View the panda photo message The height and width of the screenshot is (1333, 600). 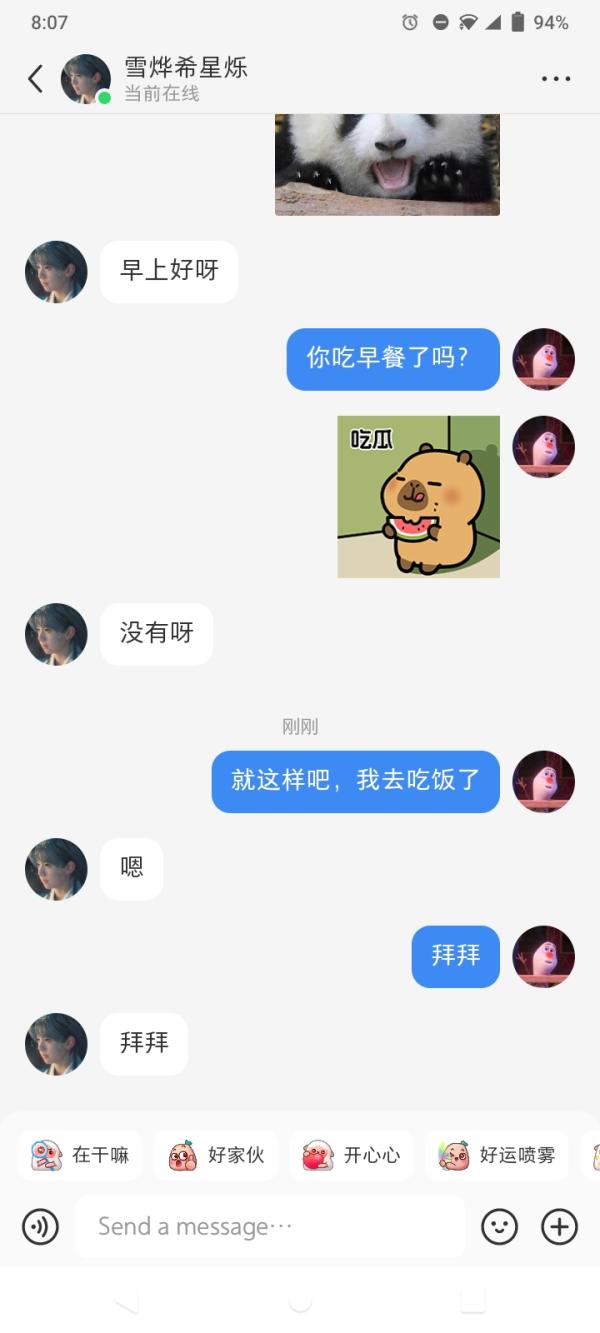pyautogui.click(x=387, y=164)
